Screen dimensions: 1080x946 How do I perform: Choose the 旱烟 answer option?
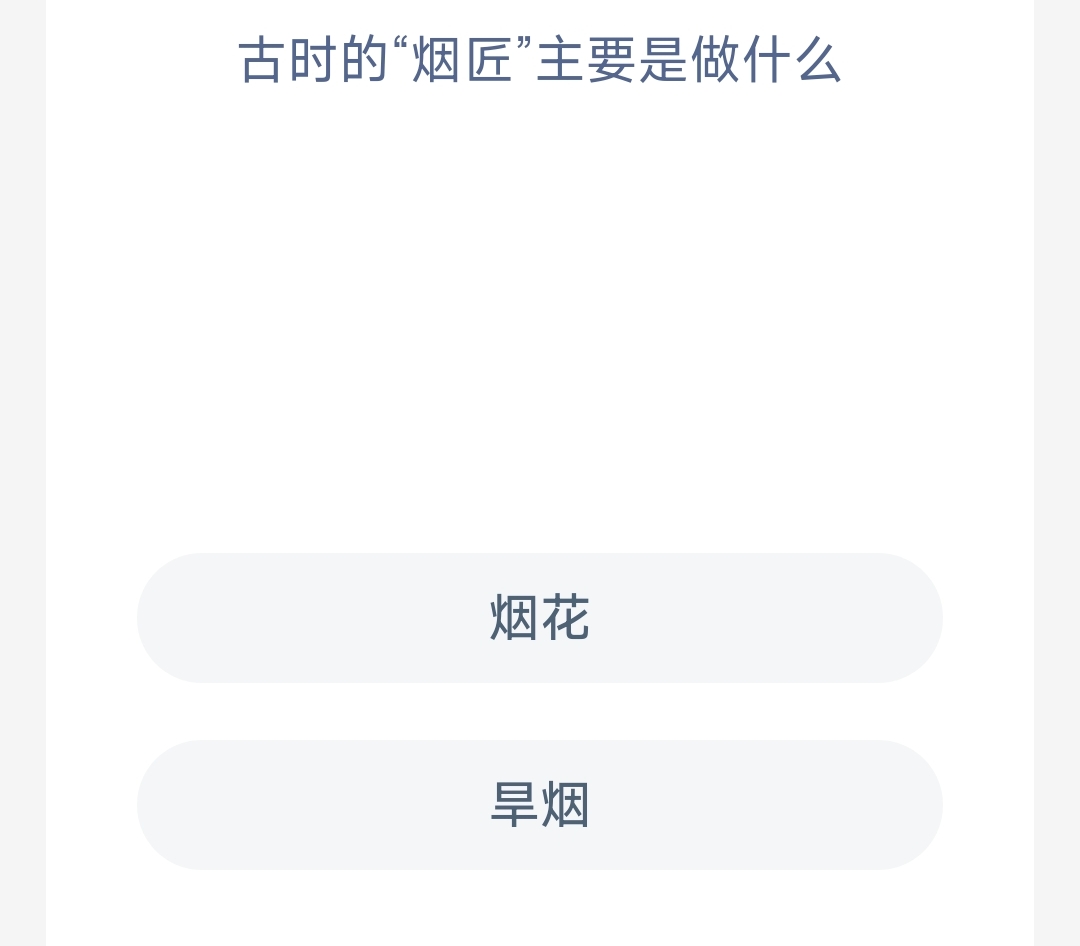(x=540, y=805)
